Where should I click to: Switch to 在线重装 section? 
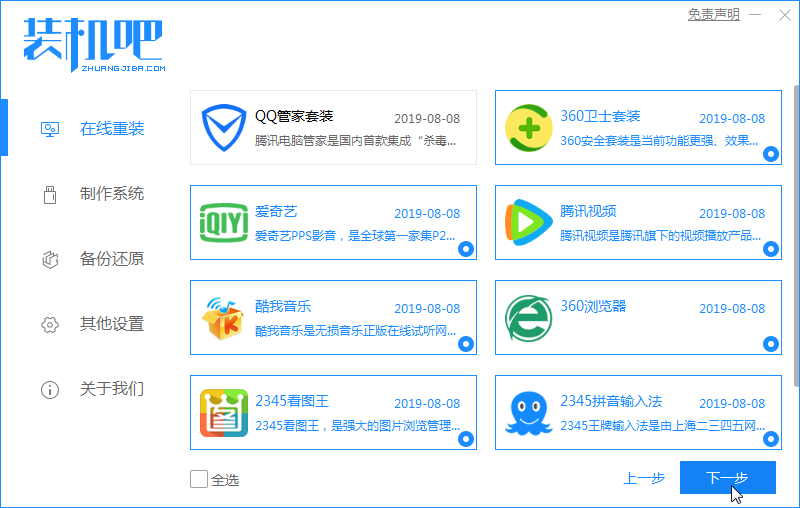111,129
